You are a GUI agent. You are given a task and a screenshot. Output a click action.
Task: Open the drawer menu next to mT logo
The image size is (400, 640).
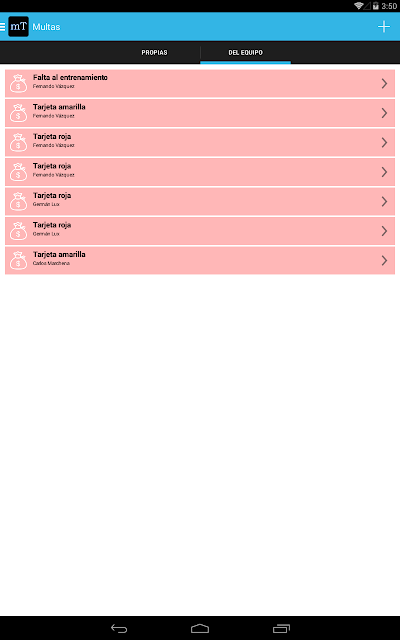2,27
